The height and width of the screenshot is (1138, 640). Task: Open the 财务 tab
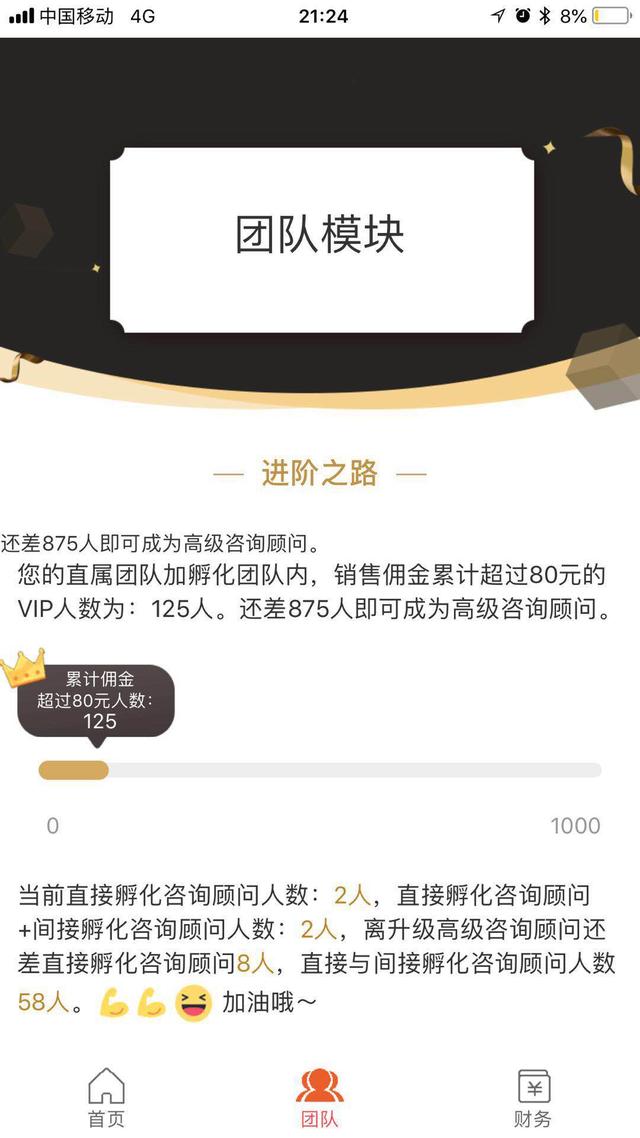pyautogui.click(x=533, y=1097)
